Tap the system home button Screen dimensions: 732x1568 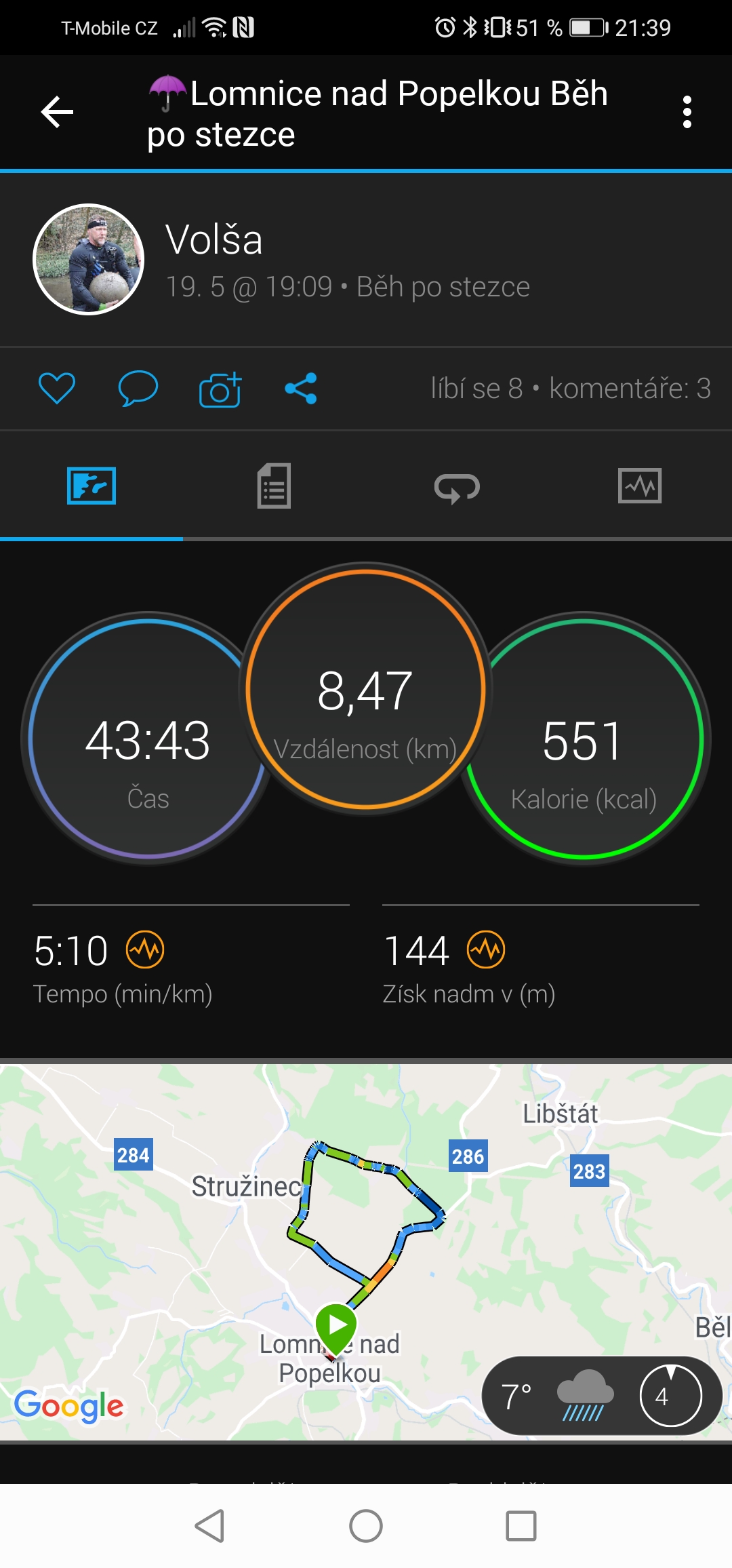[366, 1526]
